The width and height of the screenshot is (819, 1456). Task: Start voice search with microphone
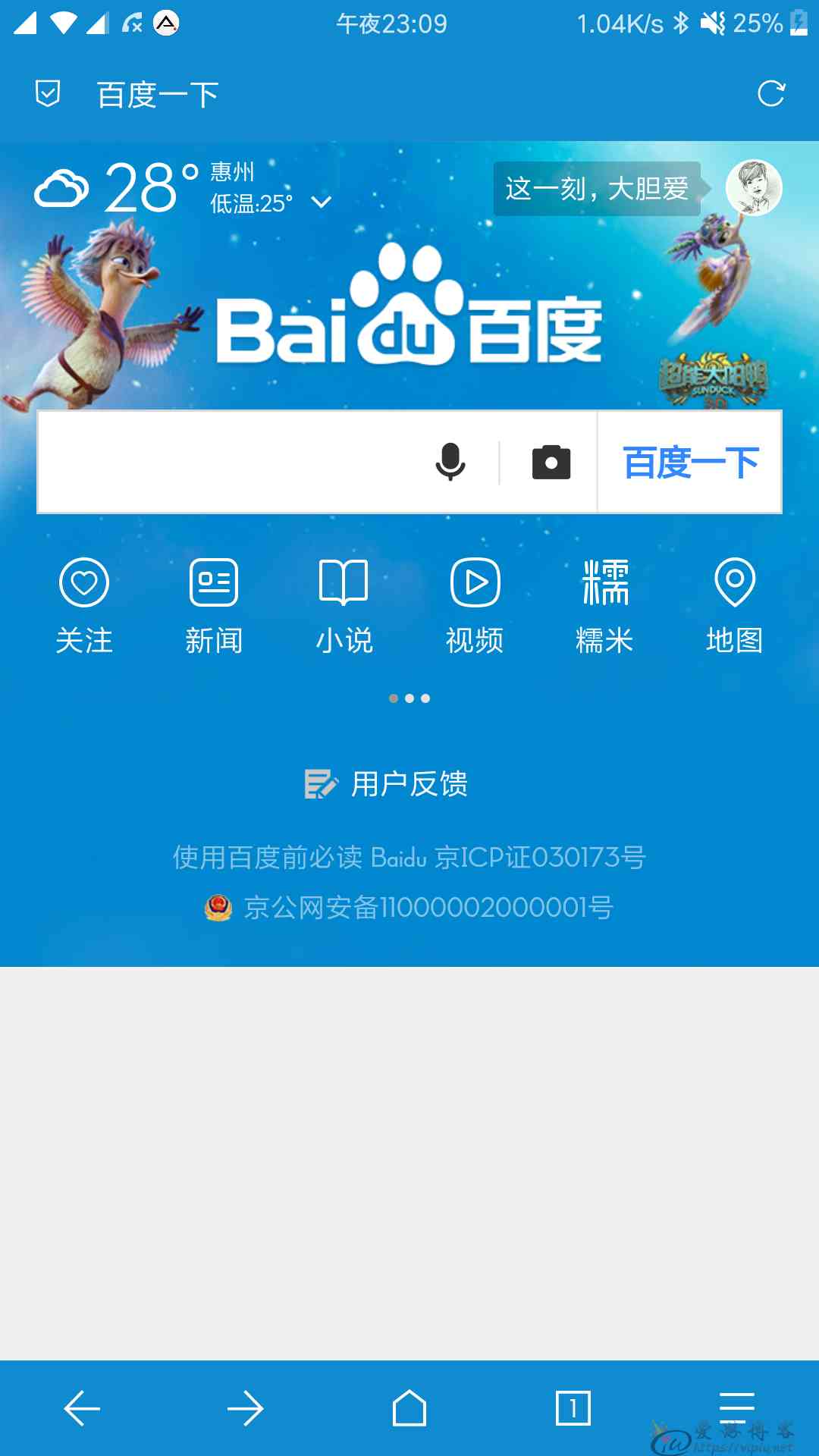click(x=450, y=462)
